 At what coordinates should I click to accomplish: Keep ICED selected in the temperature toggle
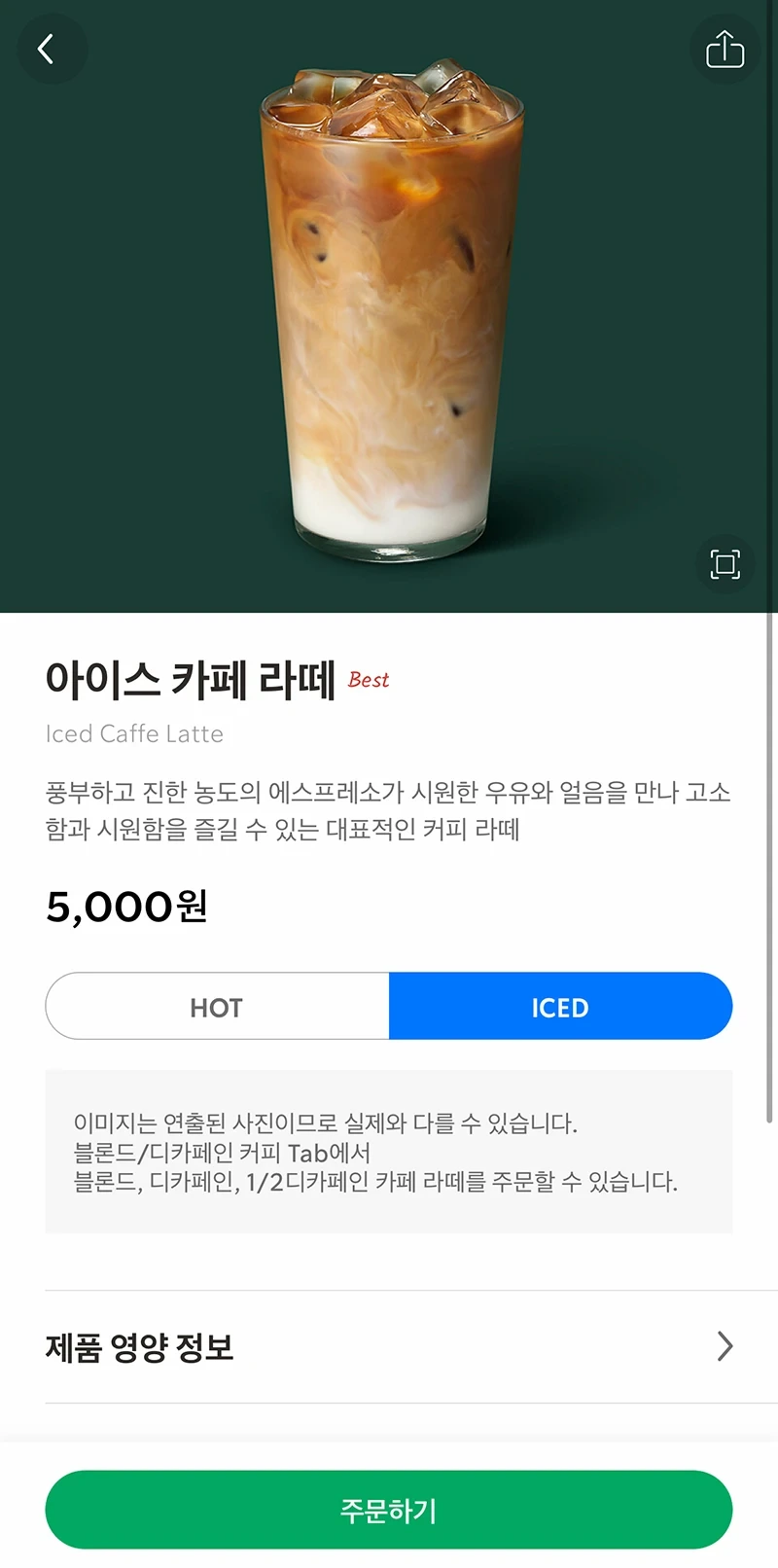click(x=560, y=1006)
